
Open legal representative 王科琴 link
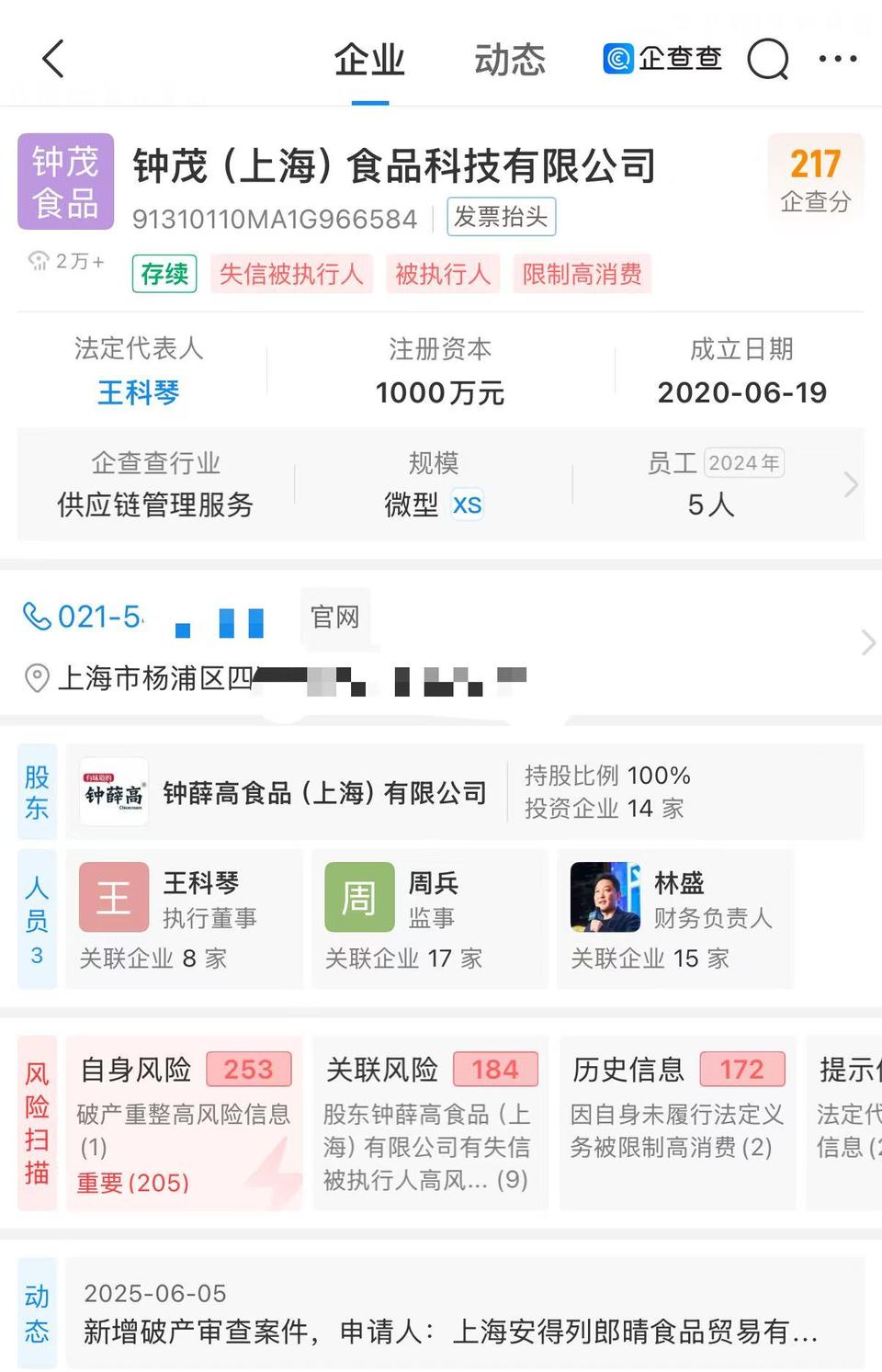point(139,393)
